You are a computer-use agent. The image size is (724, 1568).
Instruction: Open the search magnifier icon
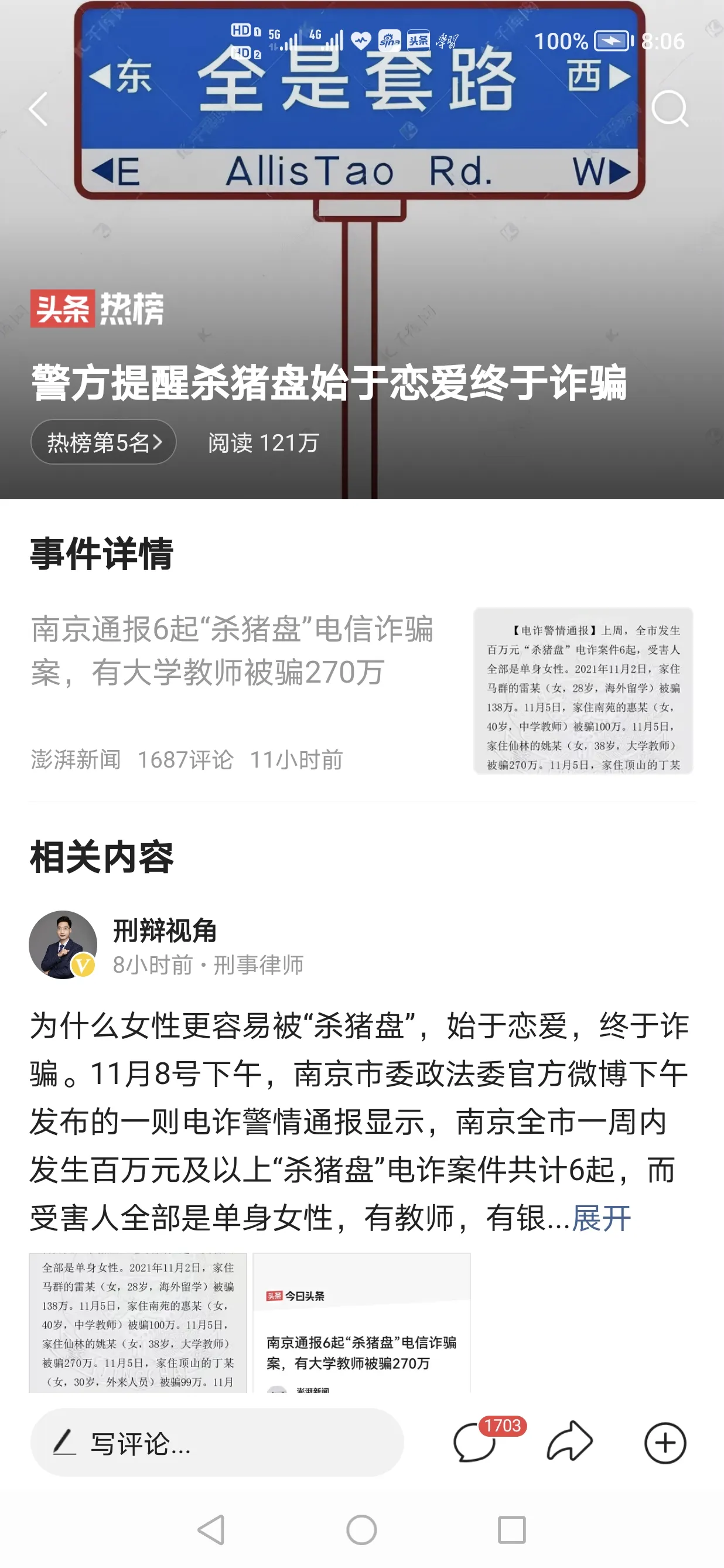tap(670, 110)
